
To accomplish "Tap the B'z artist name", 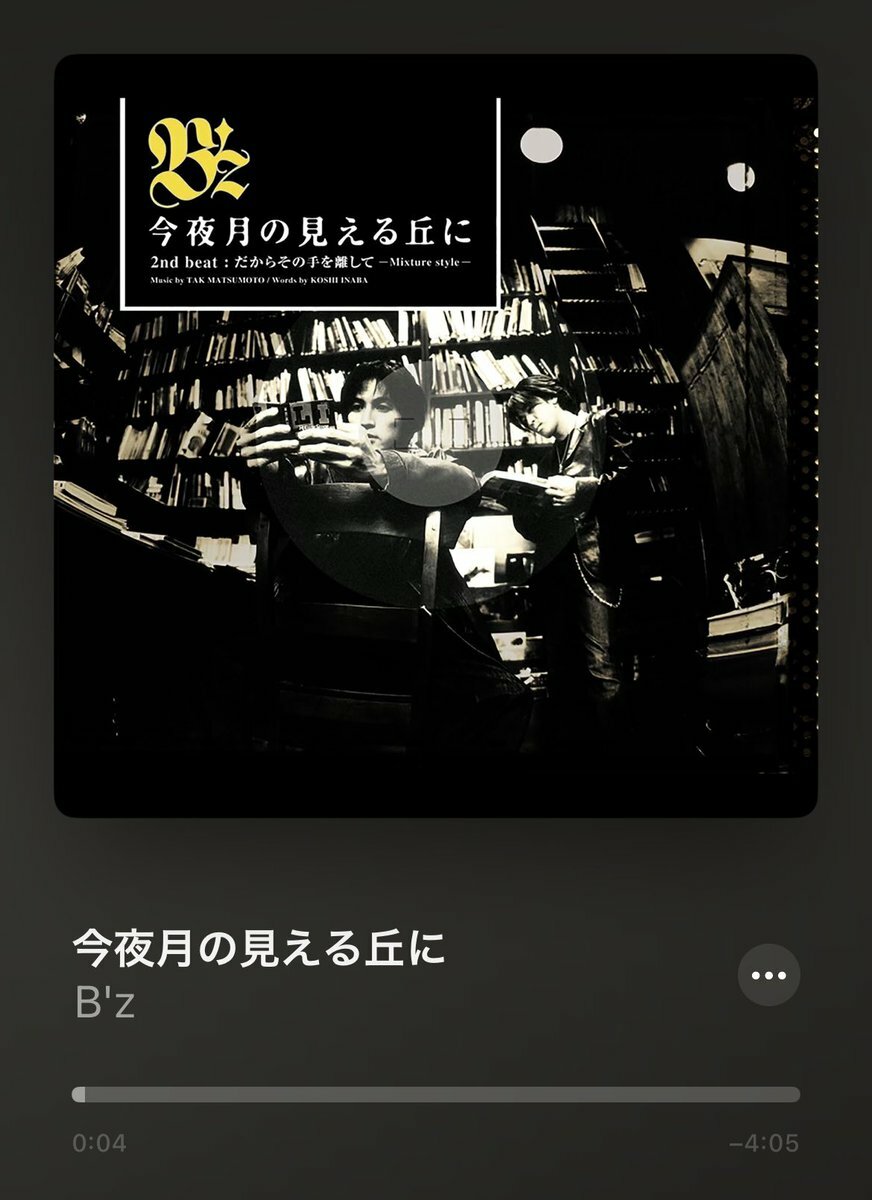I will coord(105,1003).
